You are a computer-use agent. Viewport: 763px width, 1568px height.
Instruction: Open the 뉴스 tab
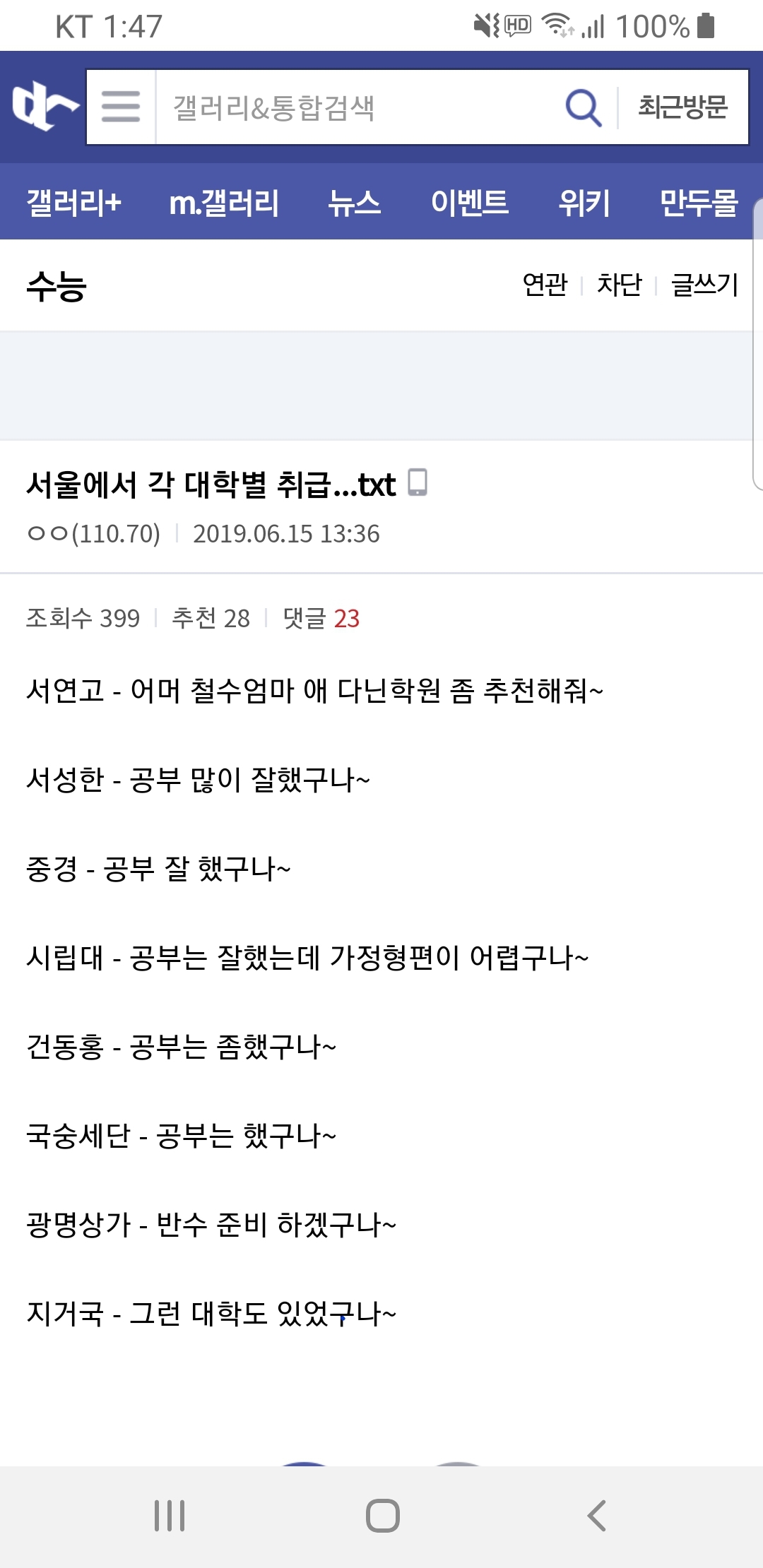click(x=354, y=203)
